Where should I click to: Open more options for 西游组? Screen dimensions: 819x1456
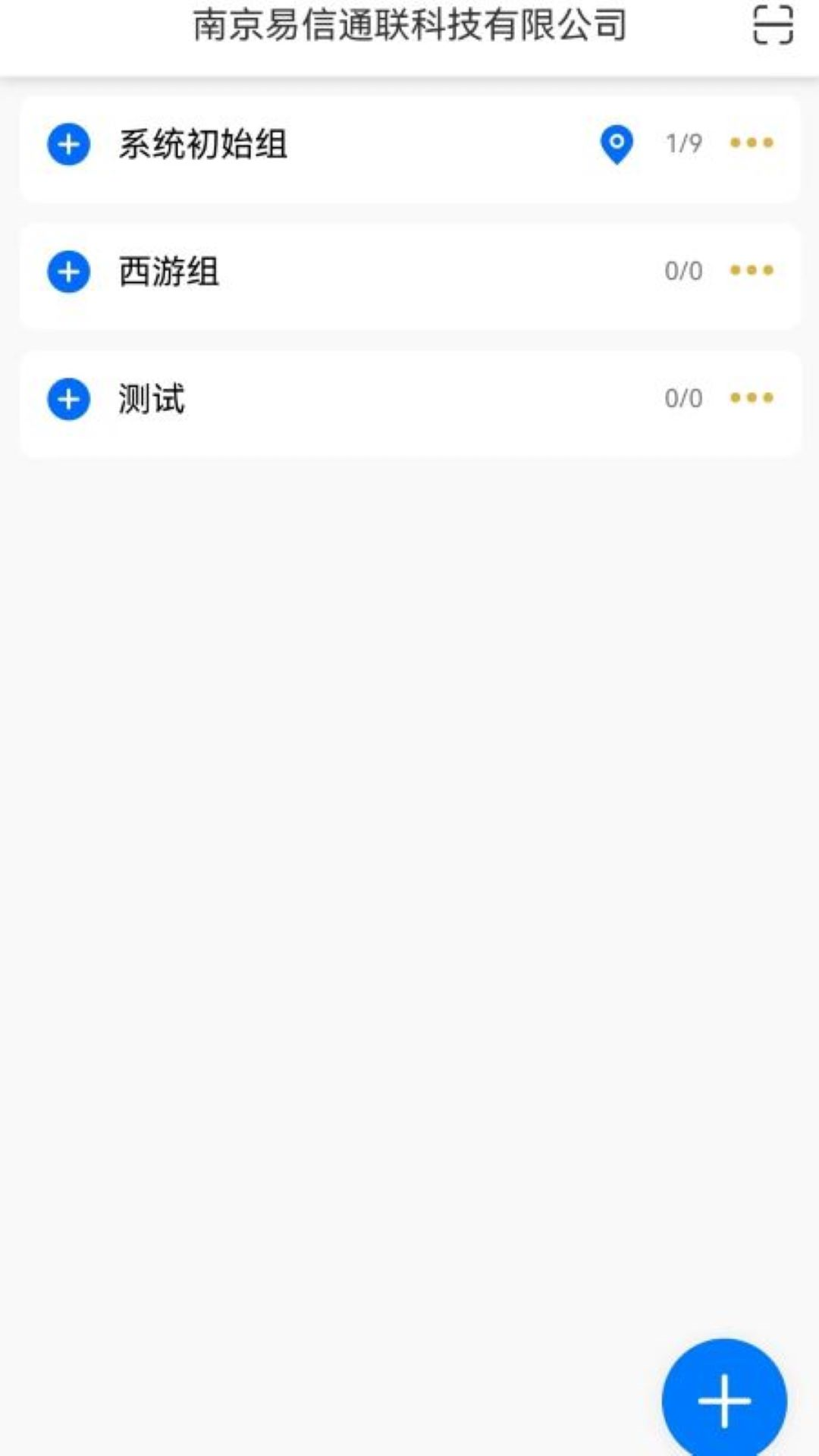[751, 270]
